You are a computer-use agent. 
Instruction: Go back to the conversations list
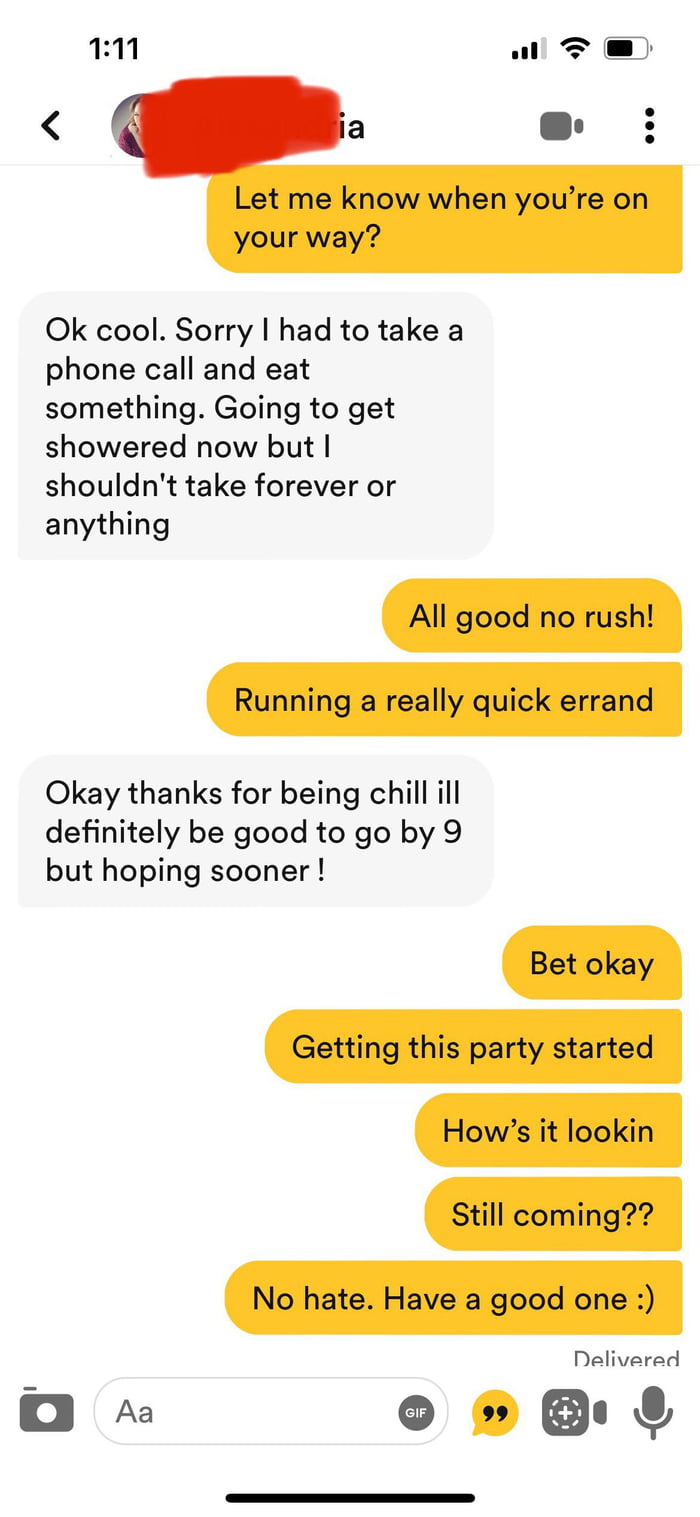pos(50,126)
